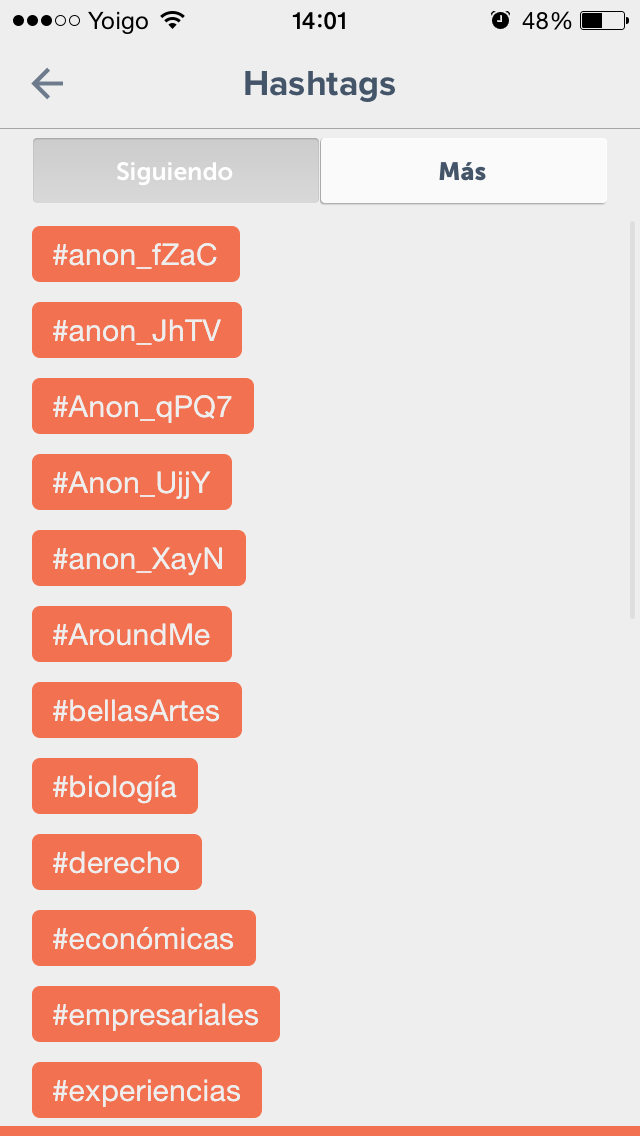Go back using the arrow icon

pyautogui.click(x=47, y=84)
